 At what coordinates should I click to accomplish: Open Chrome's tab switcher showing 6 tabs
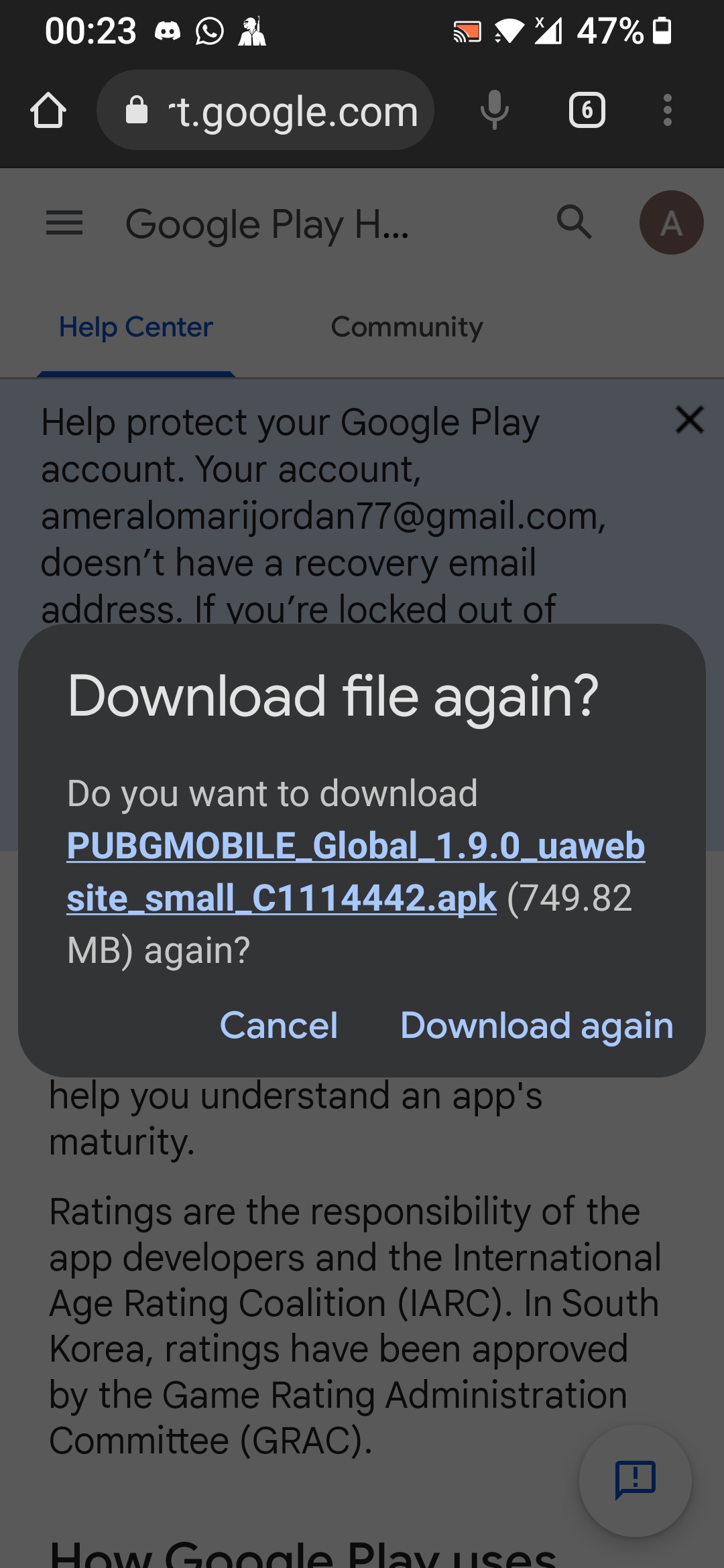click(587, 110)
